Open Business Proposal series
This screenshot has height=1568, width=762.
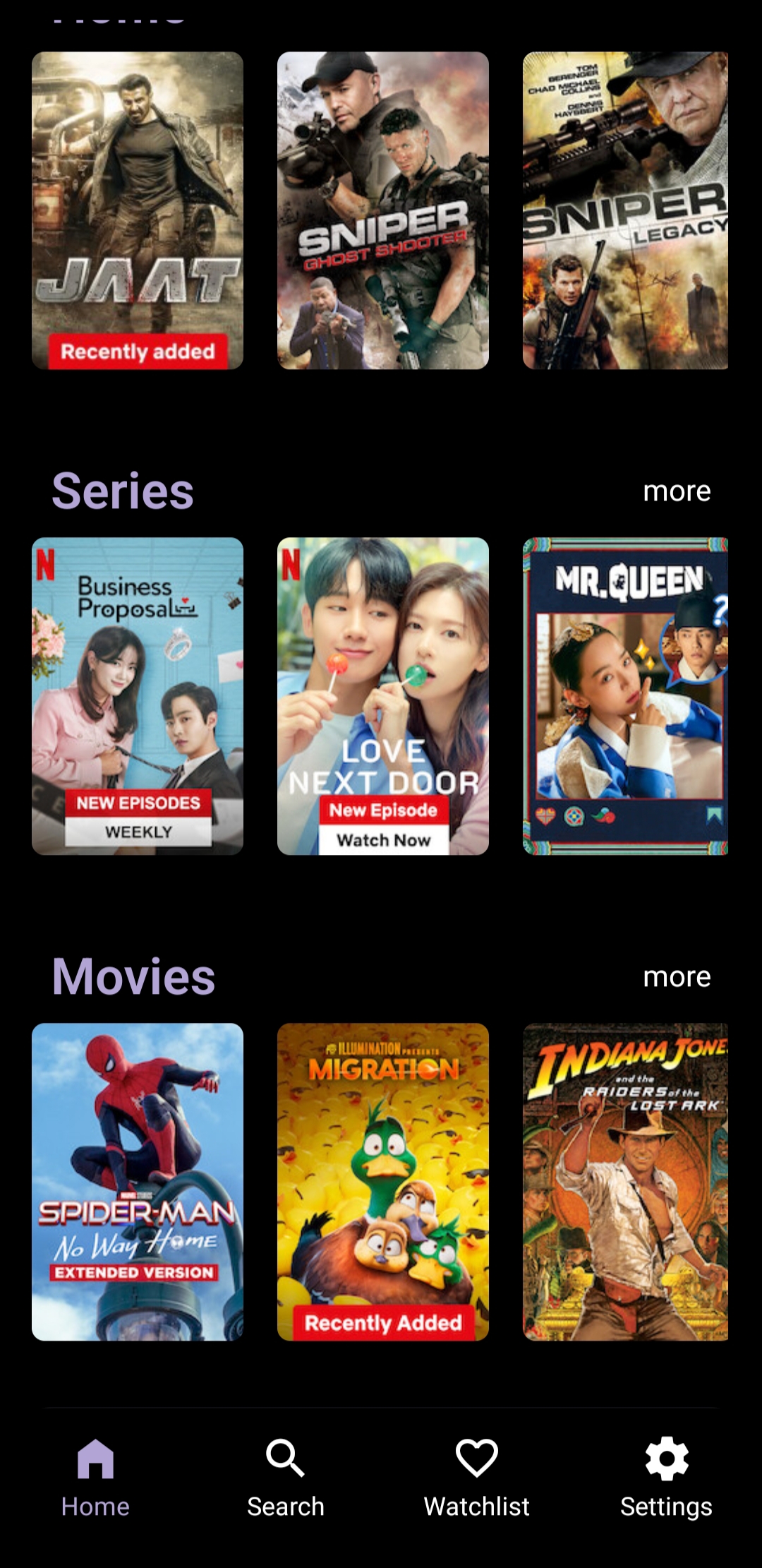tap(138, 696)
